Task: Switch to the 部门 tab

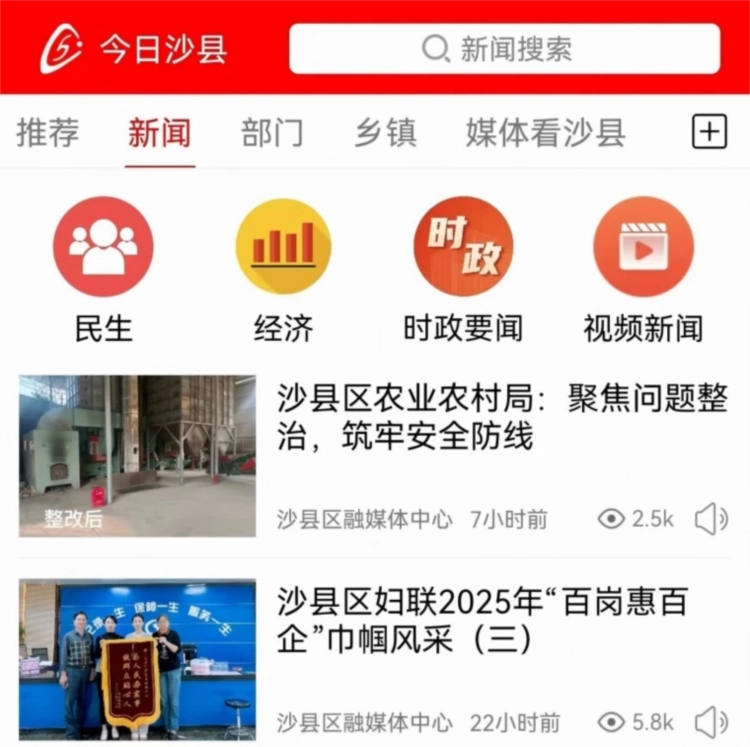Action: (x=272, y=133)
